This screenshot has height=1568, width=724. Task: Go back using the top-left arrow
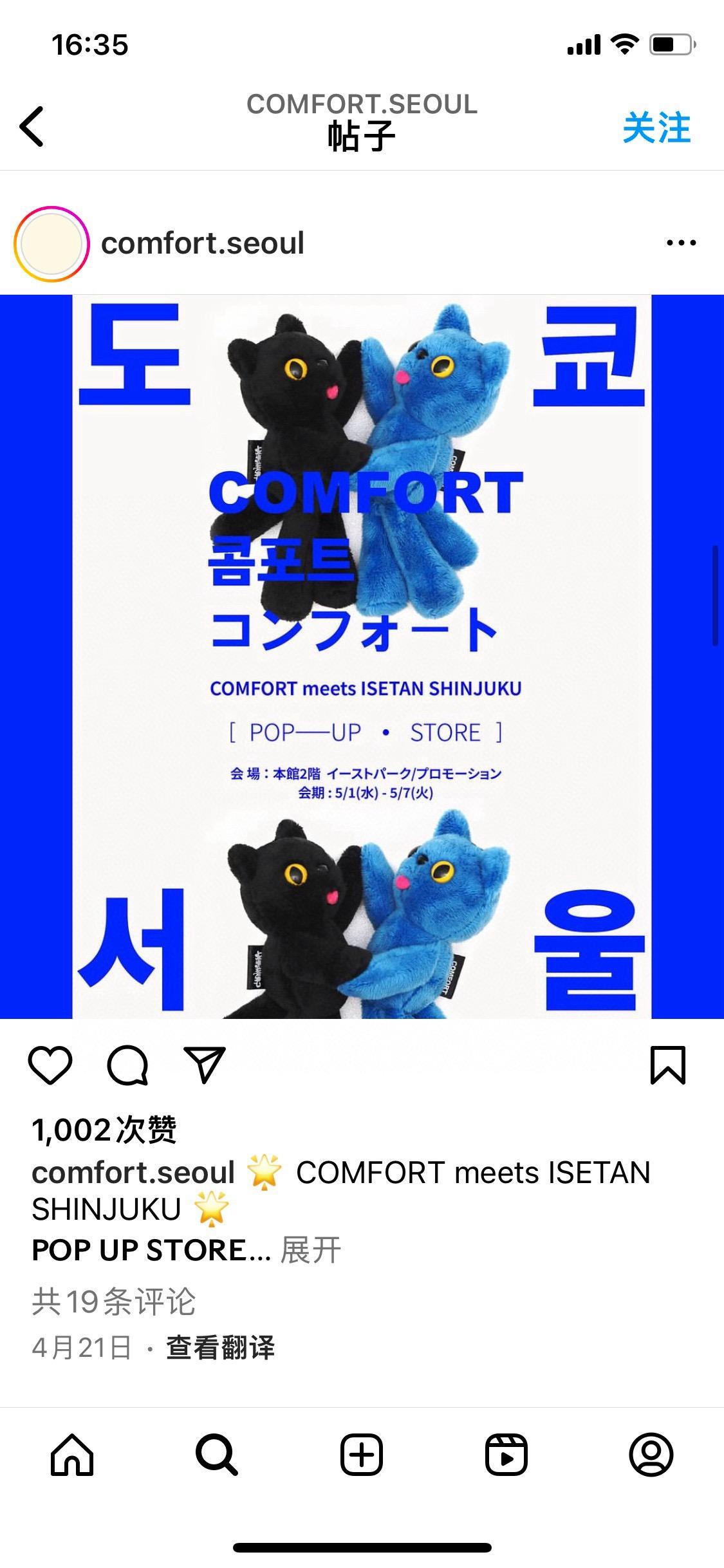tap(32, 127)
